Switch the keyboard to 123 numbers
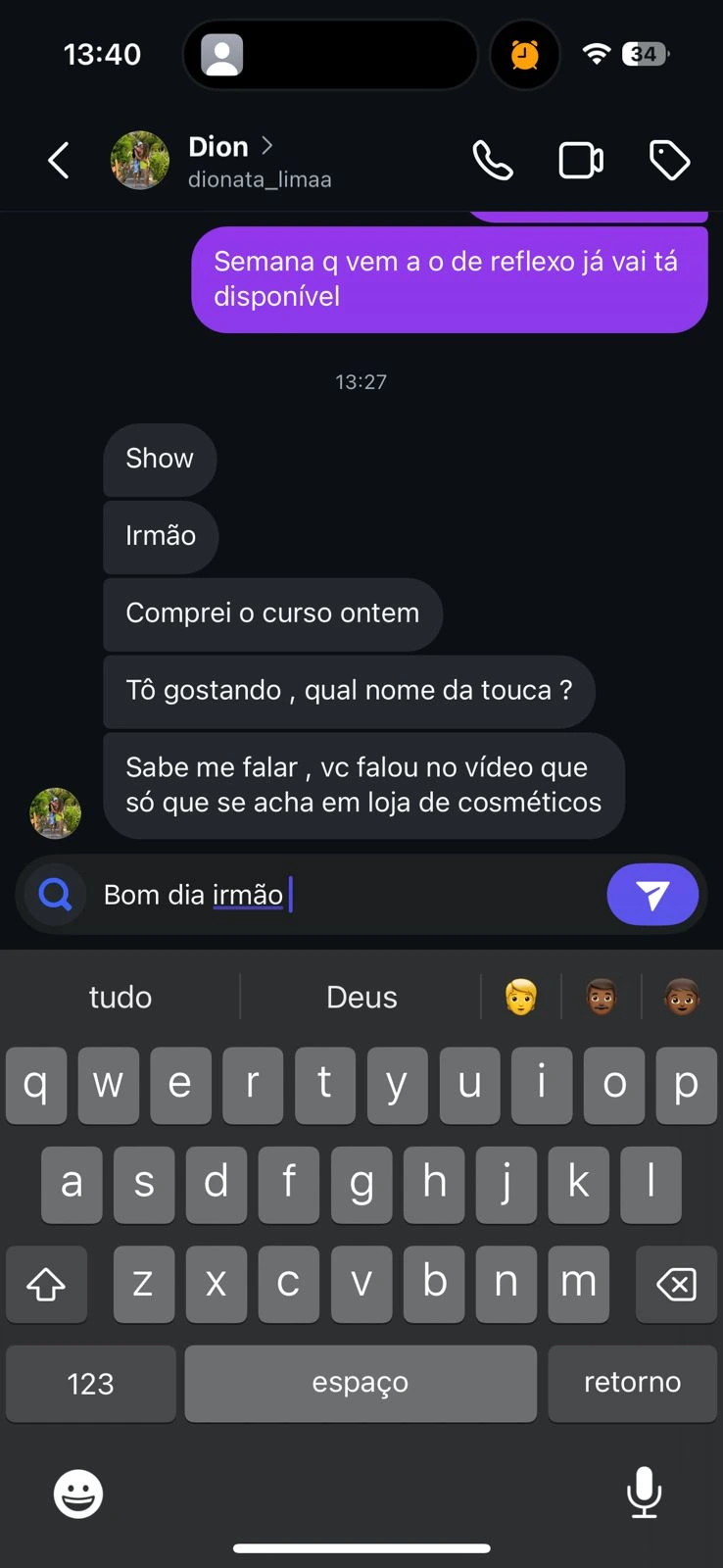 [x=90, y=1383]
